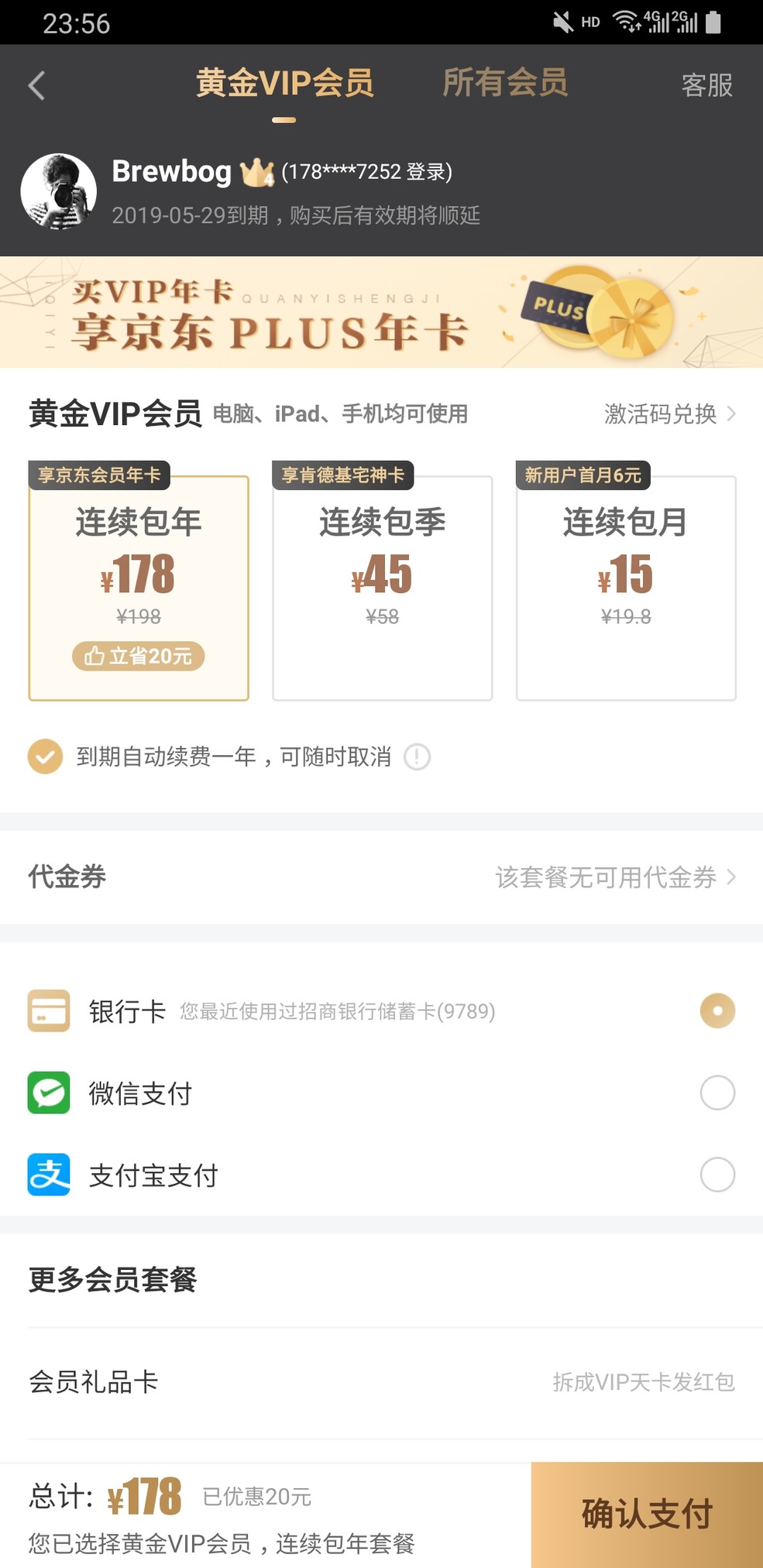Tap the 立省20元 savings badge
The image size is (763, 1568).
138,656
